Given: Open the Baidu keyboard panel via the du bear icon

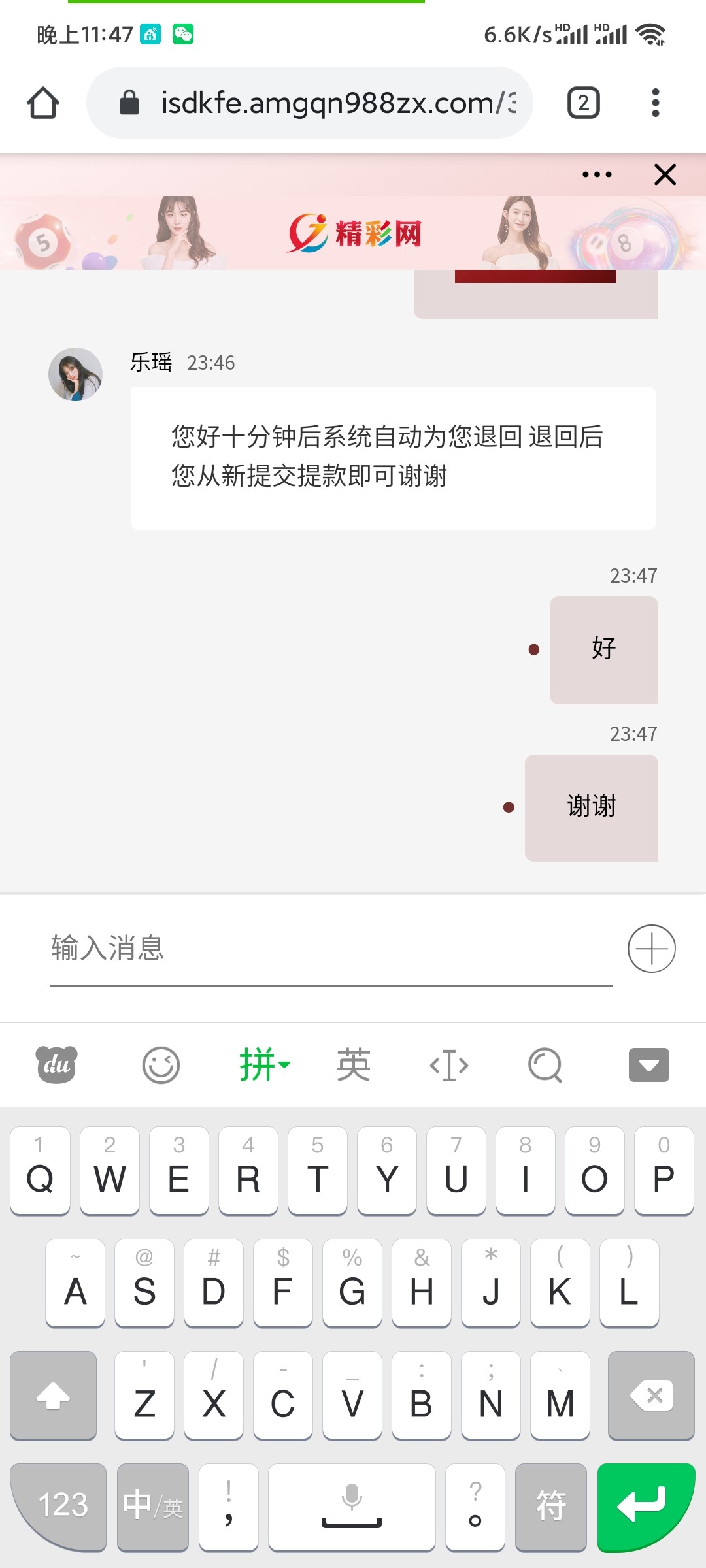Looking at the screenshot, I should point(57,1064).
